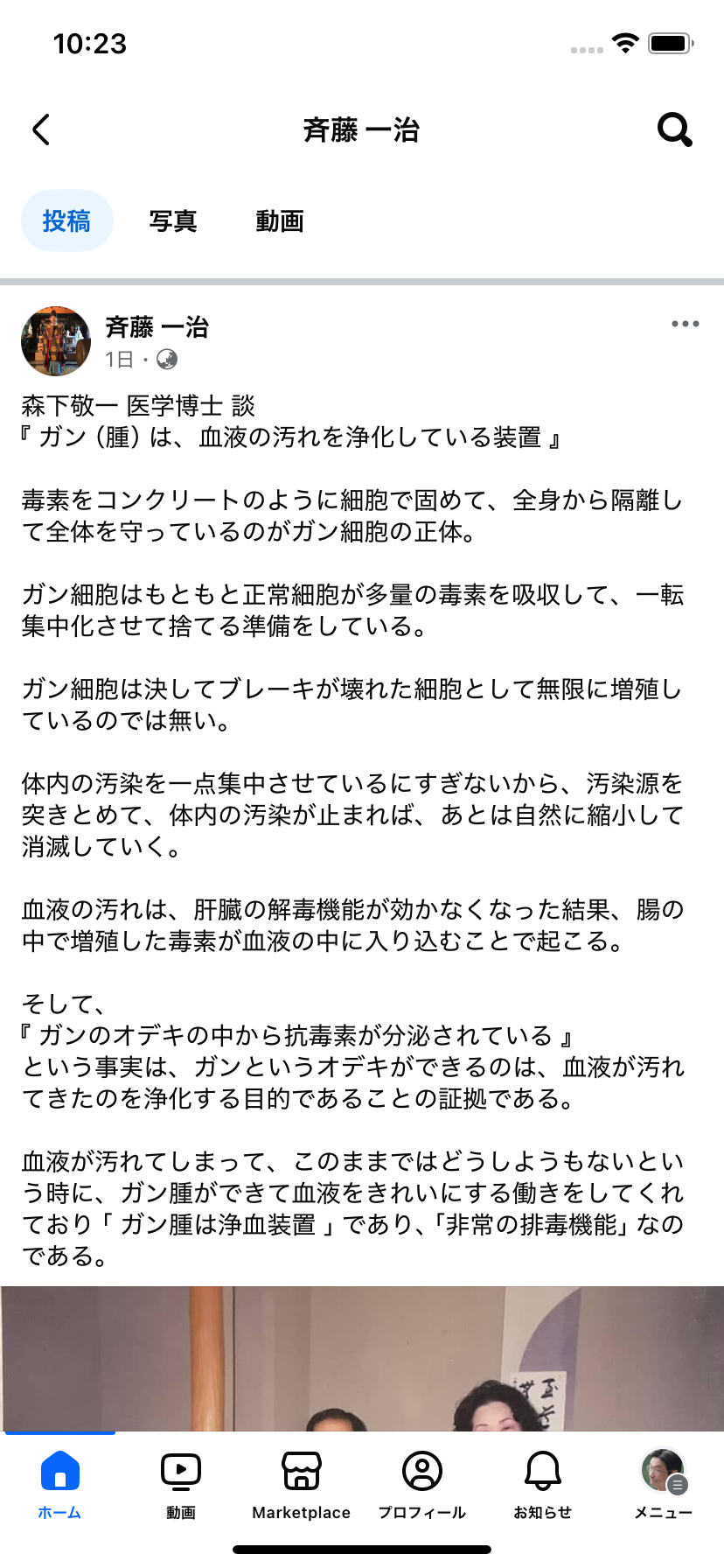Go to the ホーム tab
Viewport: 724px width, 1568px height.
tap(60, 1482)
